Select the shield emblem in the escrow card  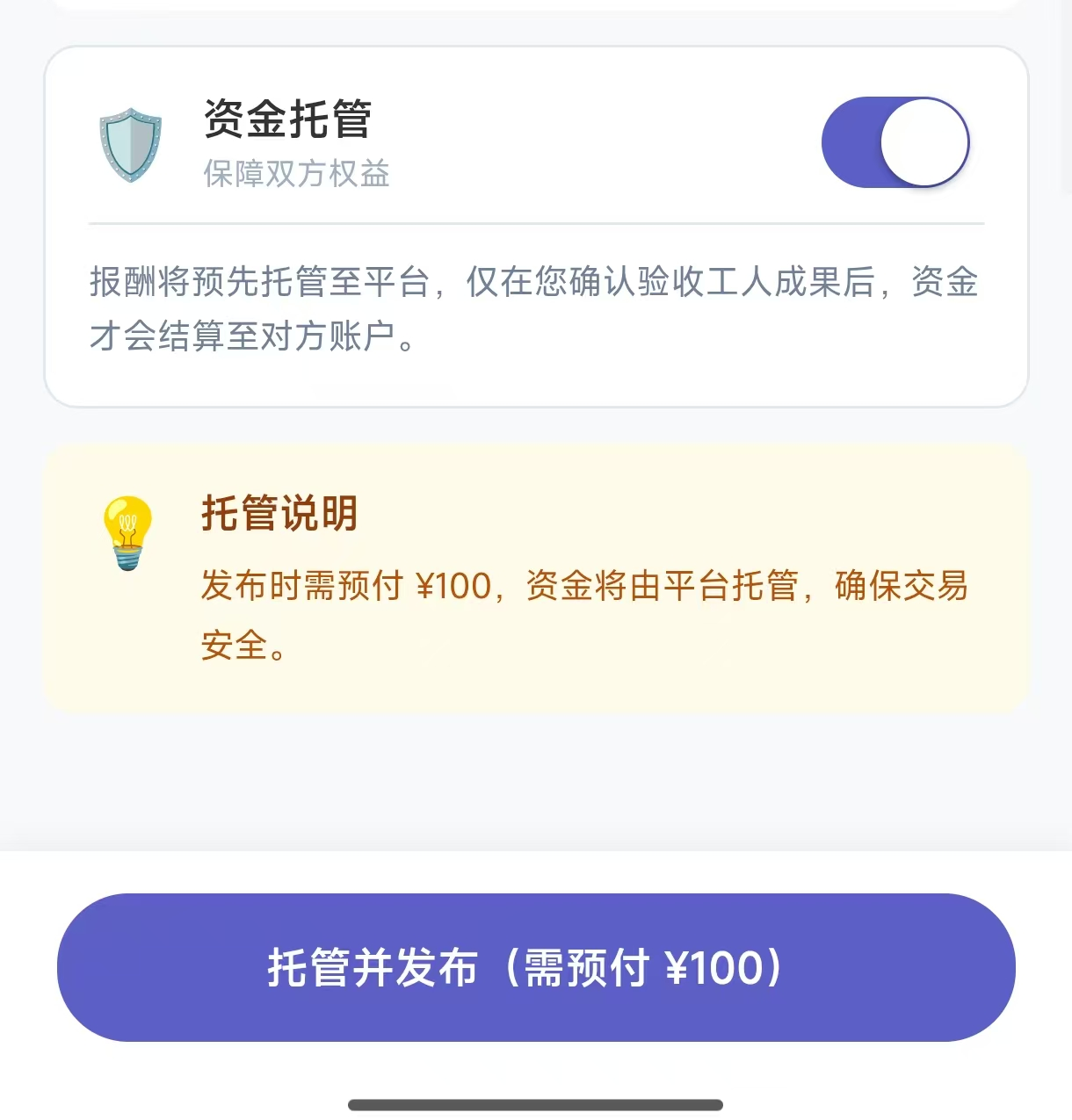coord(130,145)
